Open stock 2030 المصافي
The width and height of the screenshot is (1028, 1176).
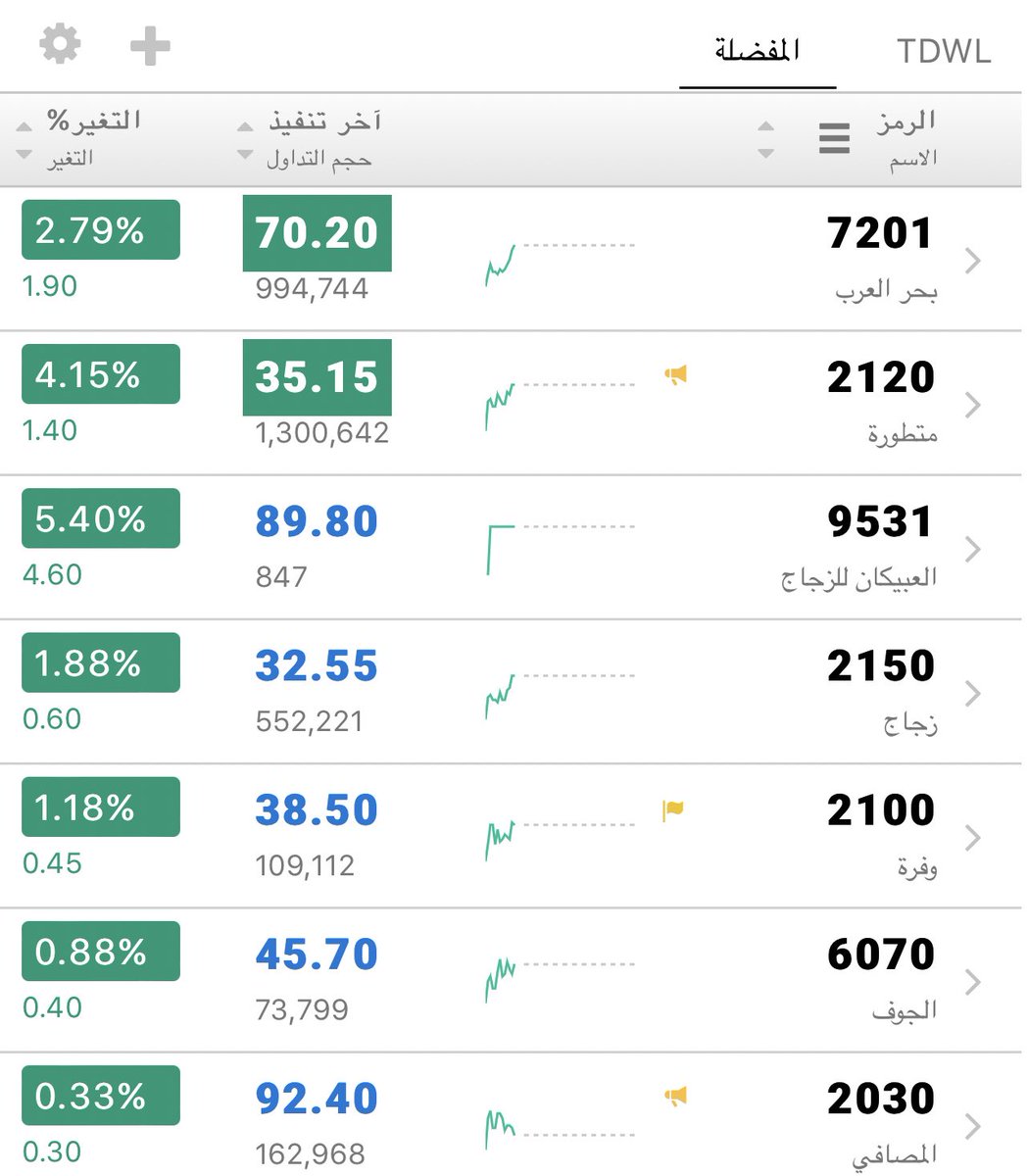coord(880,1123)
